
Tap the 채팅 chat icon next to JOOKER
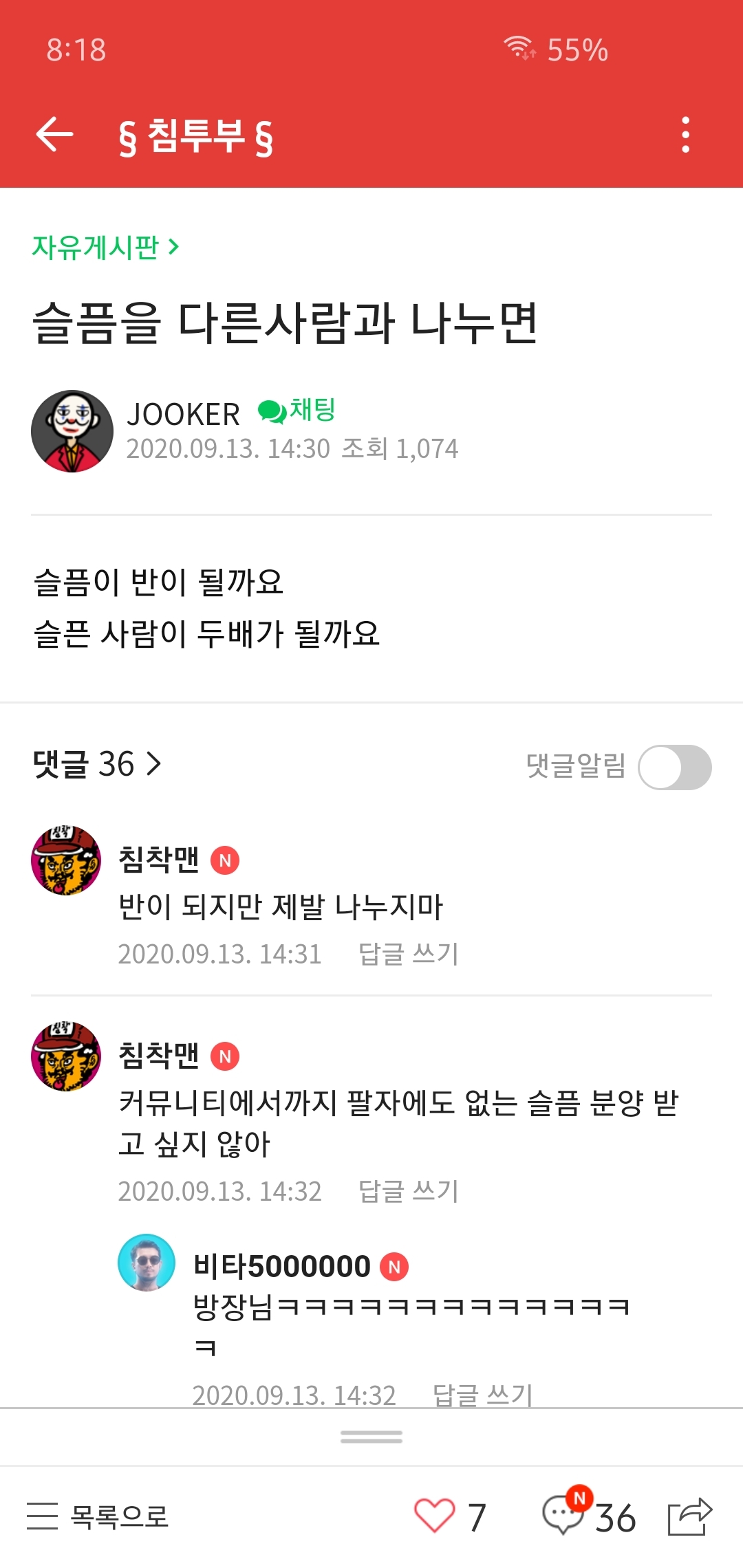click(x=272, y=413)
